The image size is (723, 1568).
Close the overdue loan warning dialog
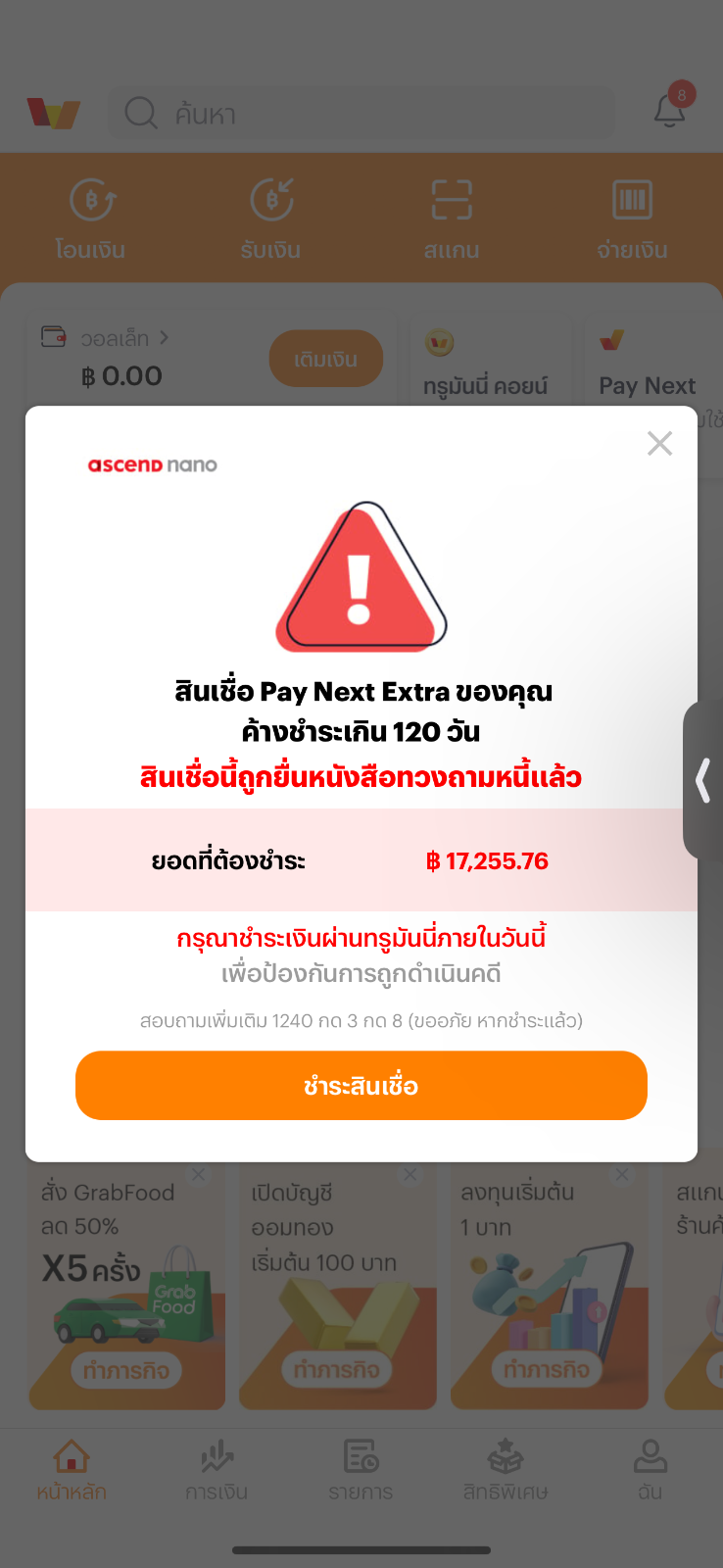660,444
